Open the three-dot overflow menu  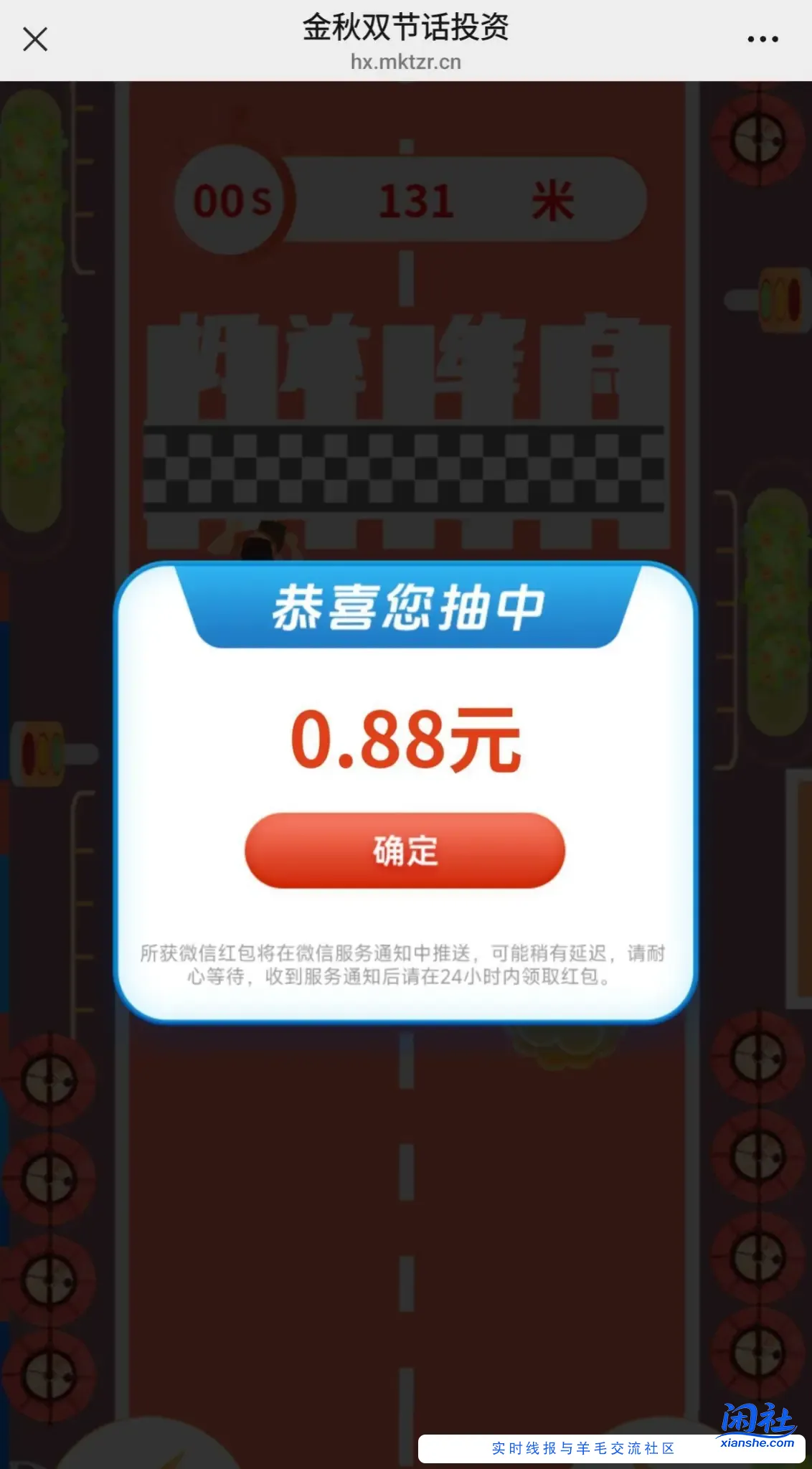point(763,39)
